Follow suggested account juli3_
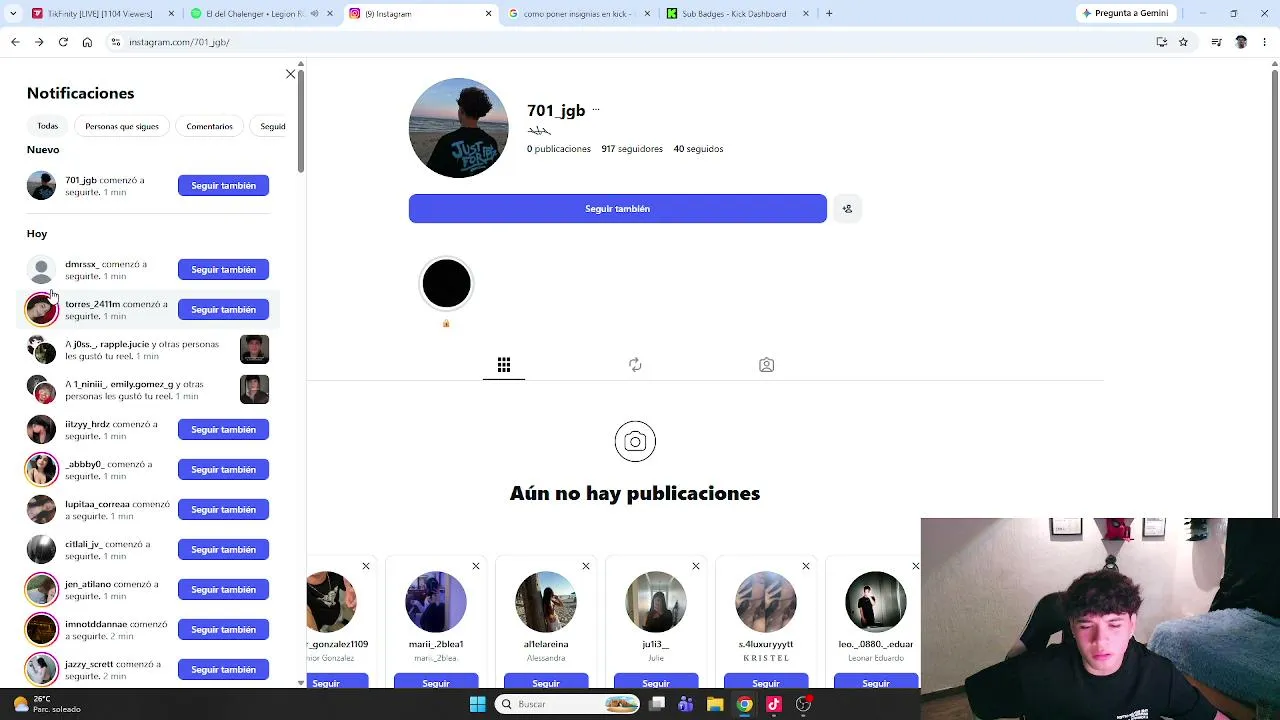The width and height of the screenshot is (1280, 720). click(x=656, y=683)
